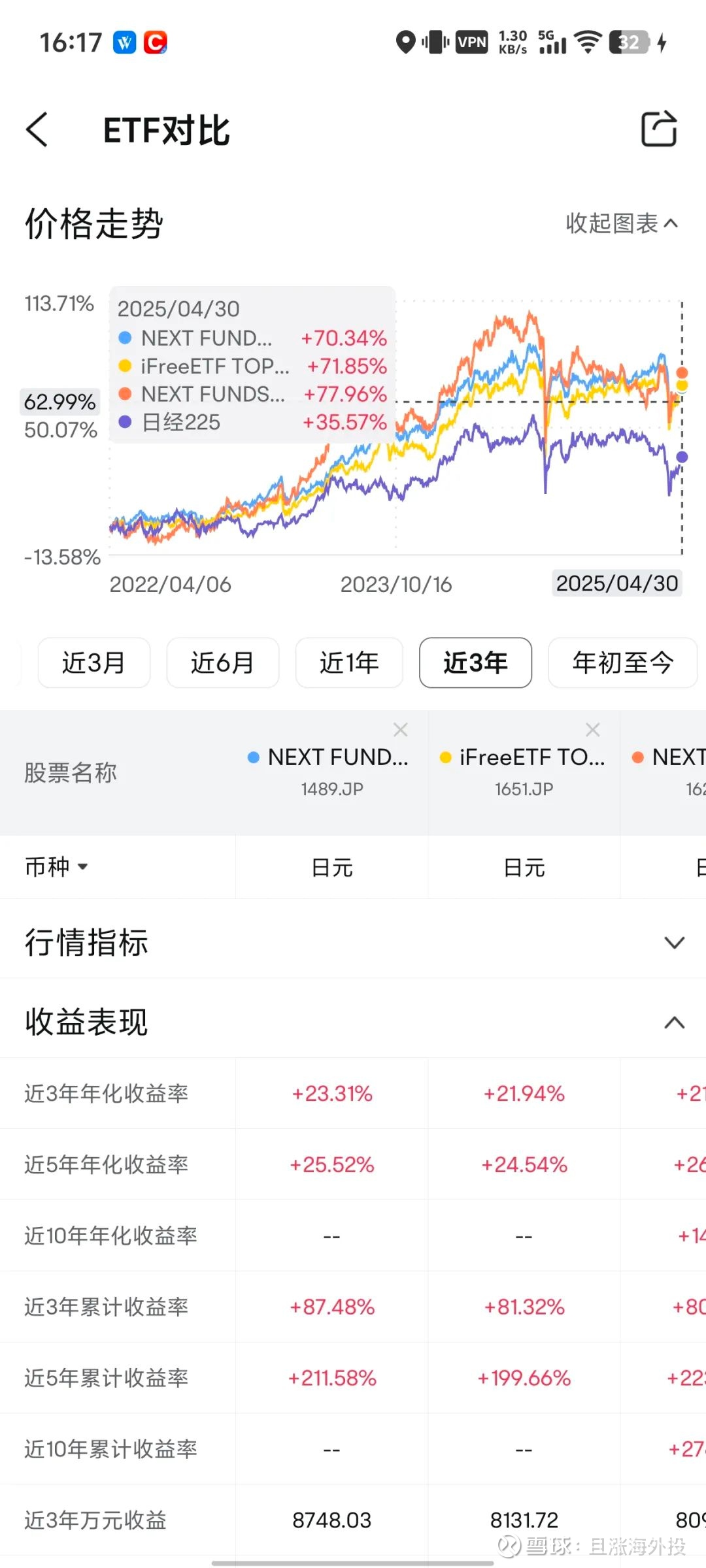The width and height of the screenshot is (706, 1568).
Task: Select the 近6月 time range
Action: pyautogui.click(x=222, y=662)
